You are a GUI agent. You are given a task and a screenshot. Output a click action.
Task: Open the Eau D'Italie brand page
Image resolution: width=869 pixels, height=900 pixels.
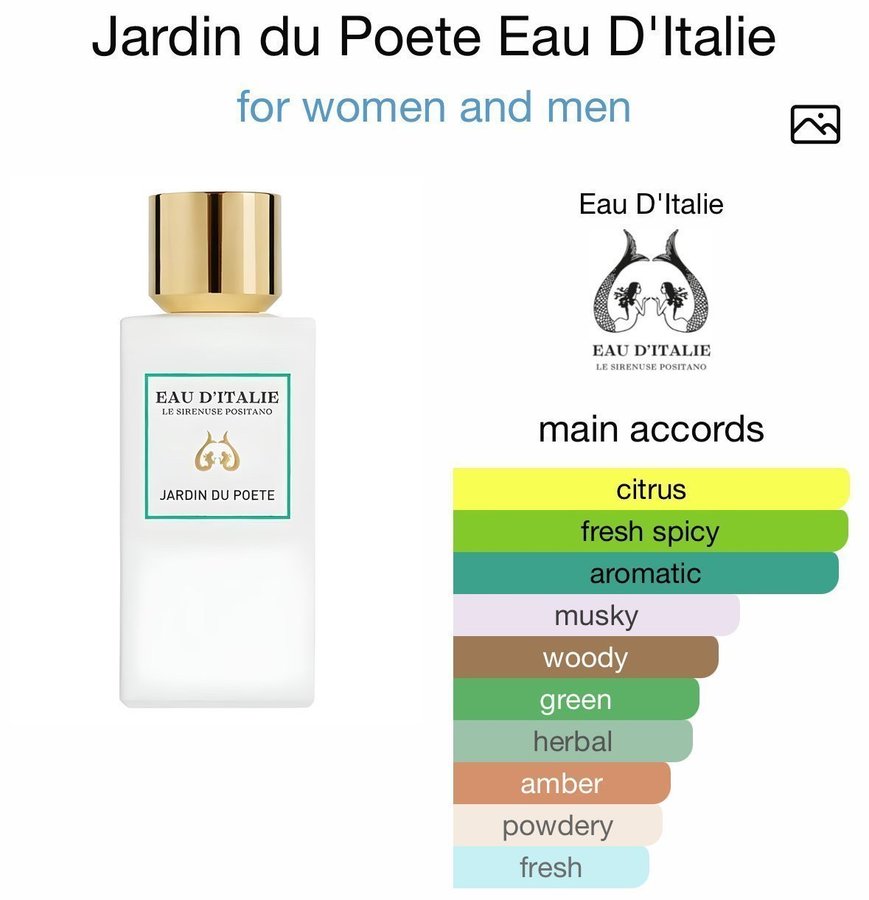[x=651, y=289]
